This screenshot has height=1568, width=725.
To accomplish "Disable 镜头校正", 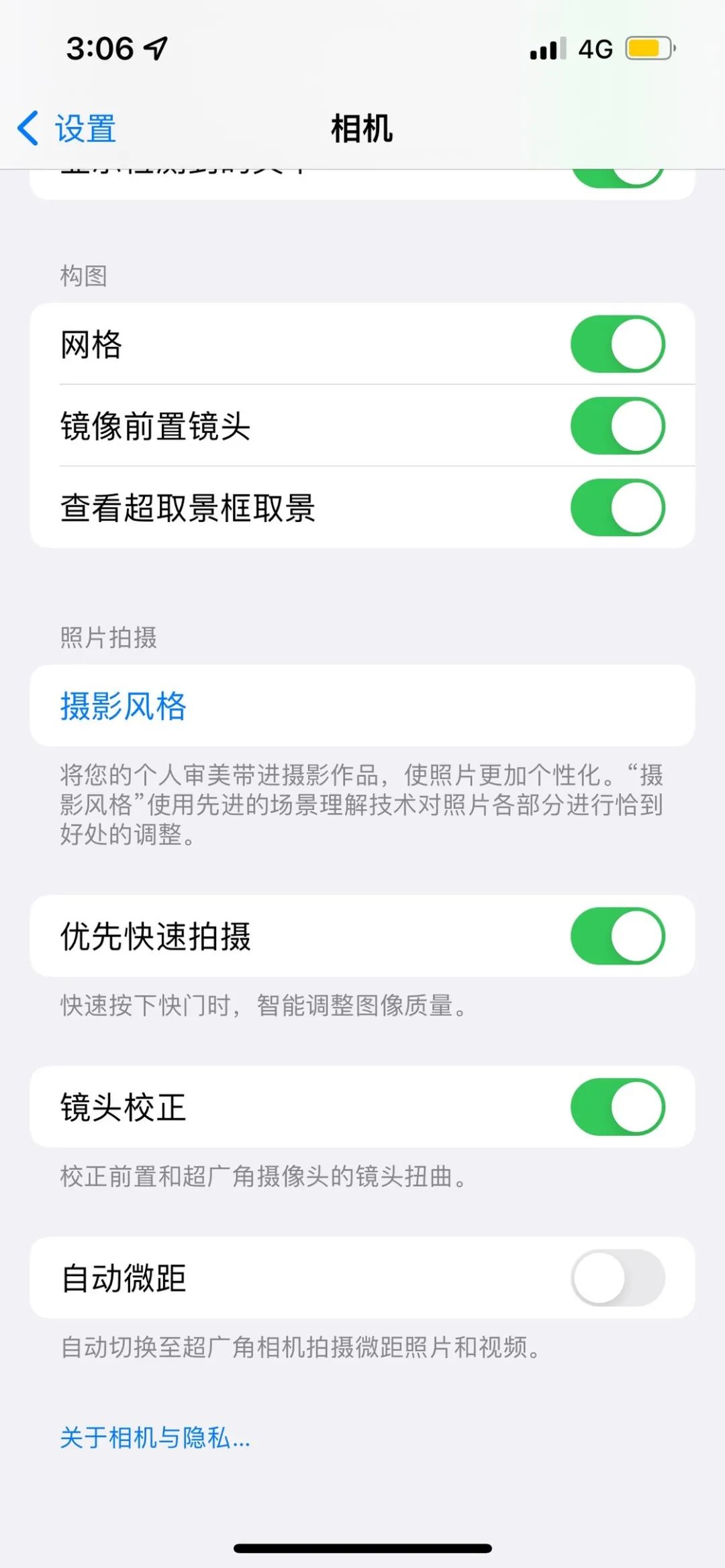I will coord(618,1106).
